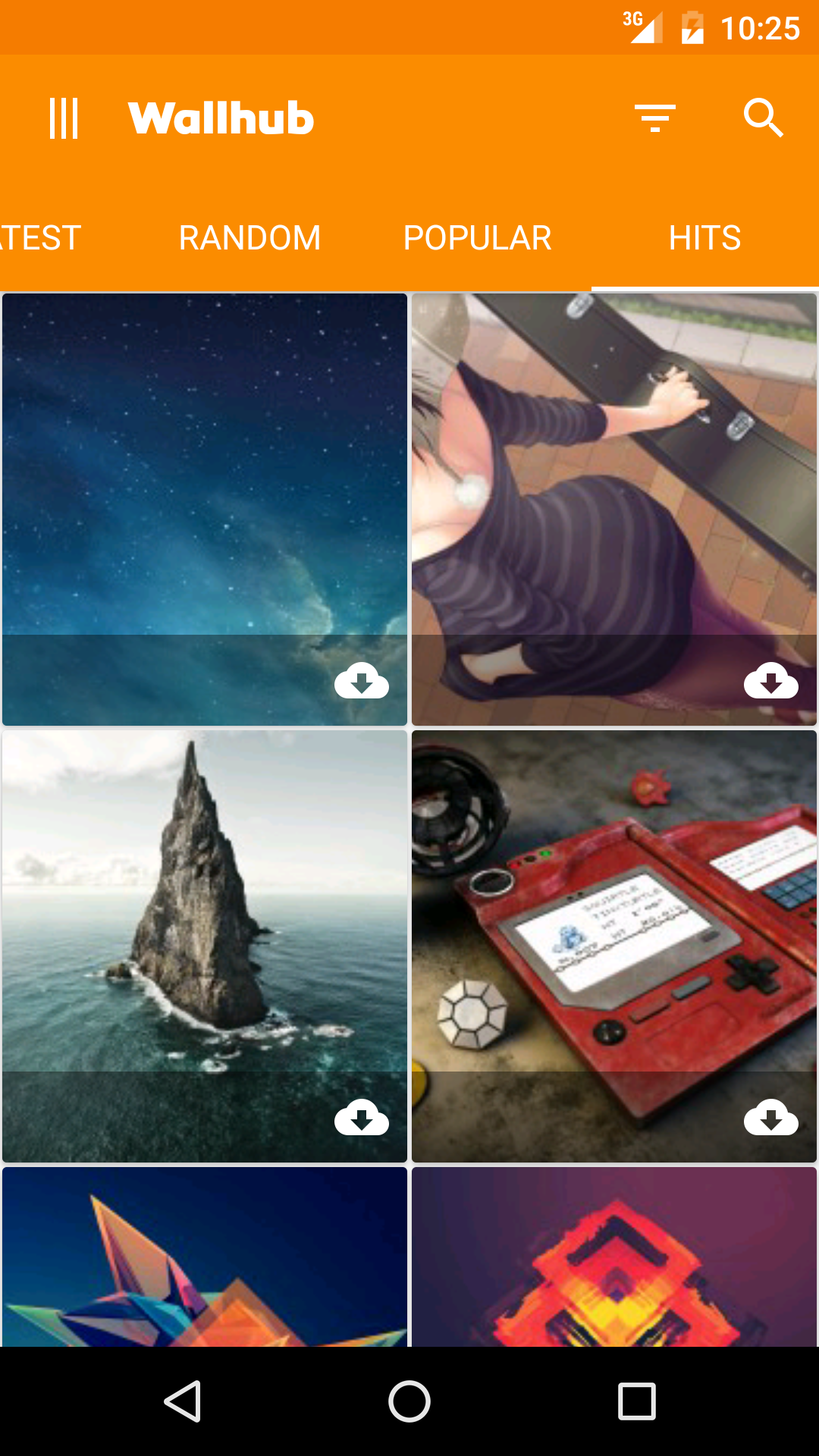Go to the home screen
The height and width of the screenshot is (1456, 819).
409,1401
